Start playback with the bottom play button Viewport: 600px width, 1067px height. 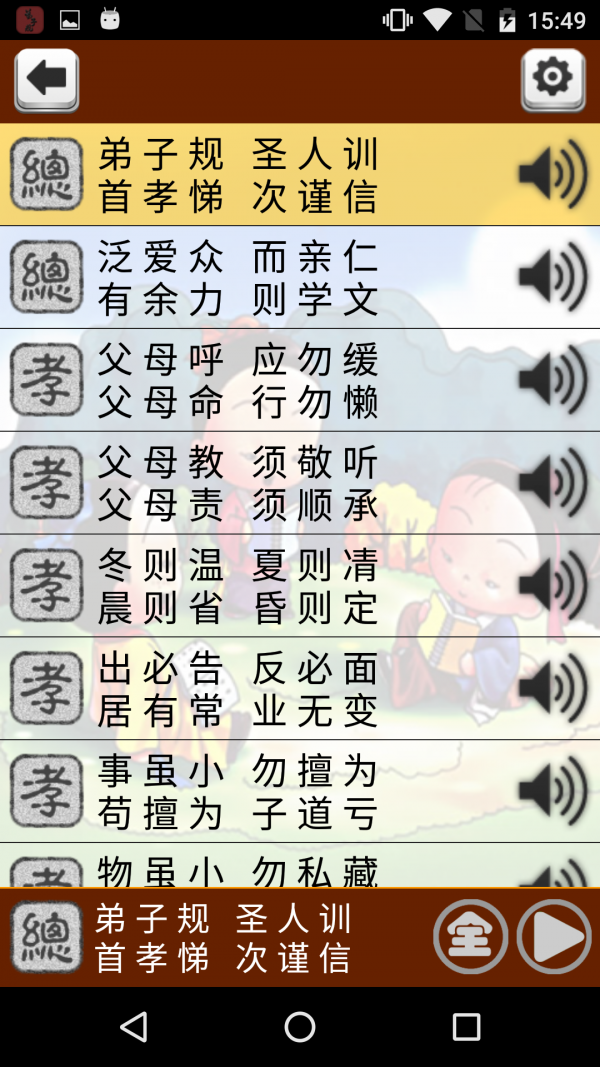coord(554,937)
